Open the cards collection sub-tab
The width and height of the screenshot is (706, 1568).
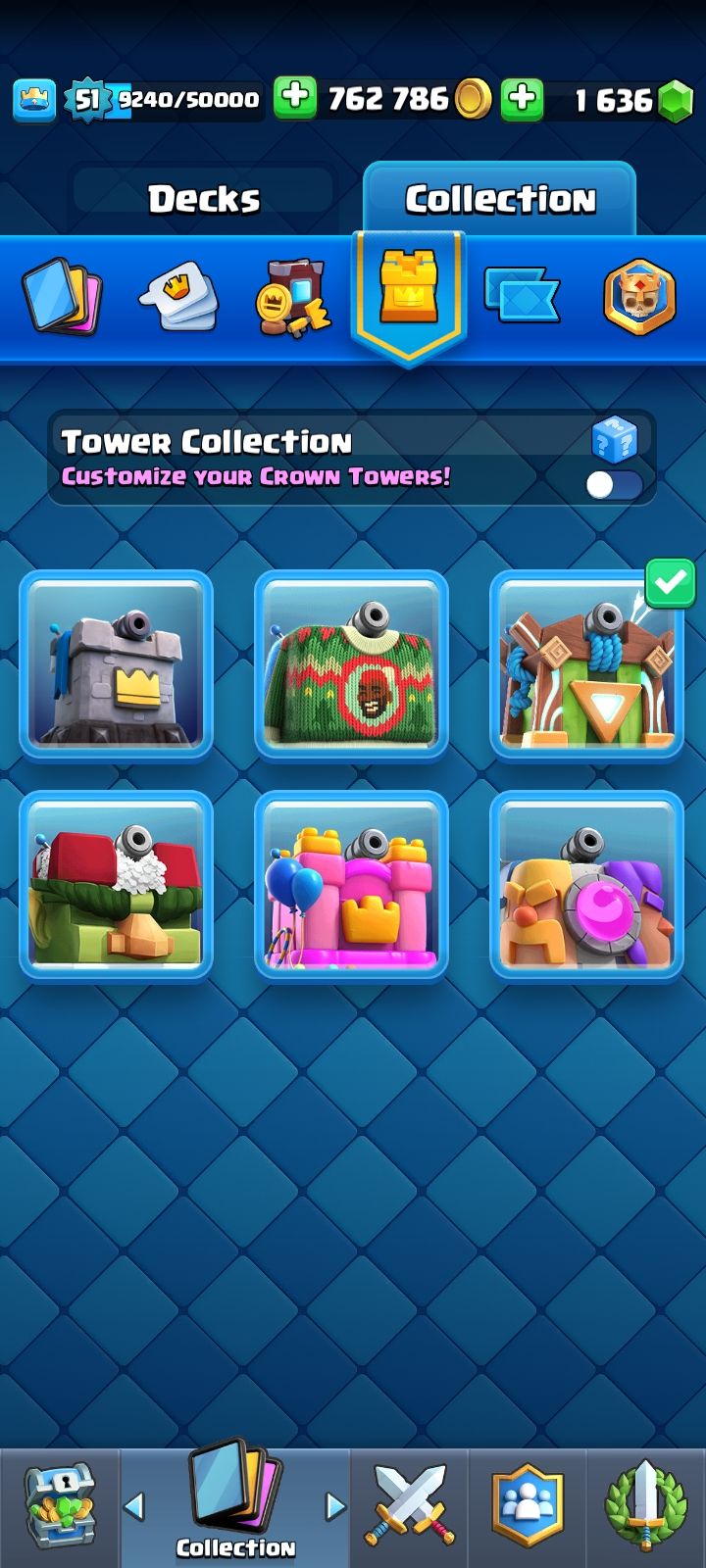[62, 295]
